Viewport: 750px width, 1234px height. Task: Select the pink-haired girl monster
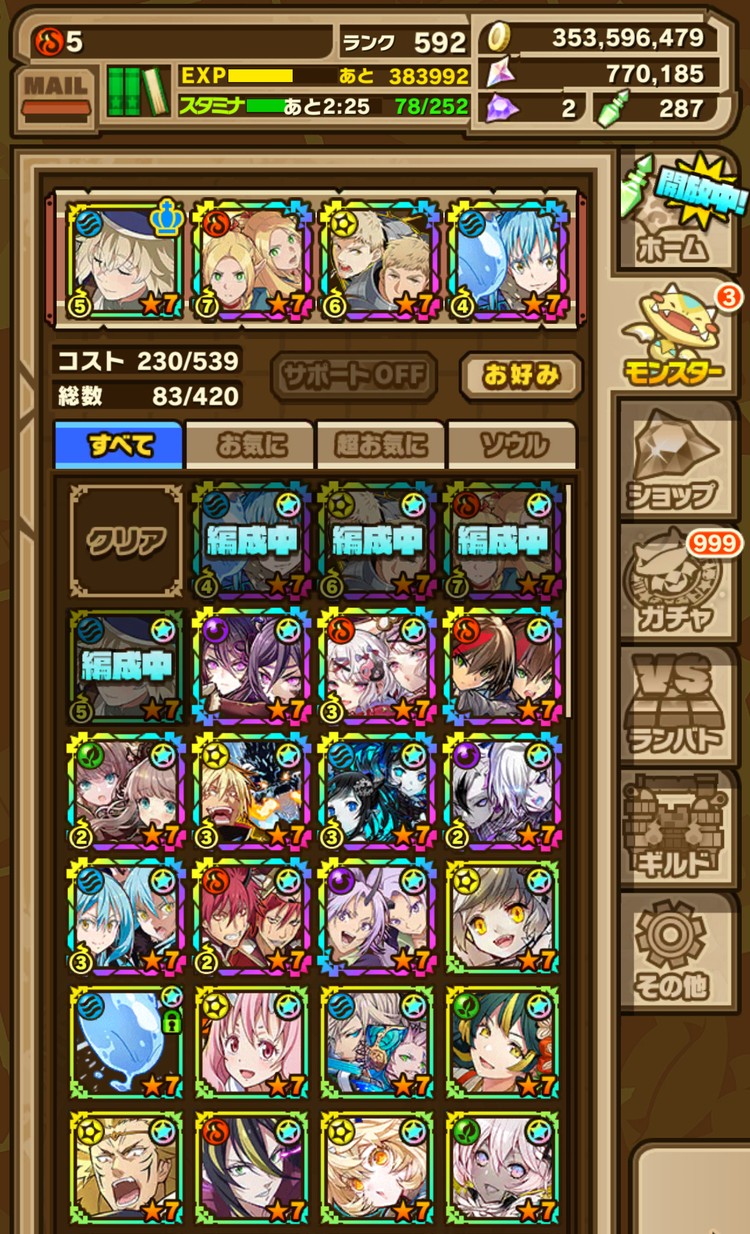(x=252, y=1040)
